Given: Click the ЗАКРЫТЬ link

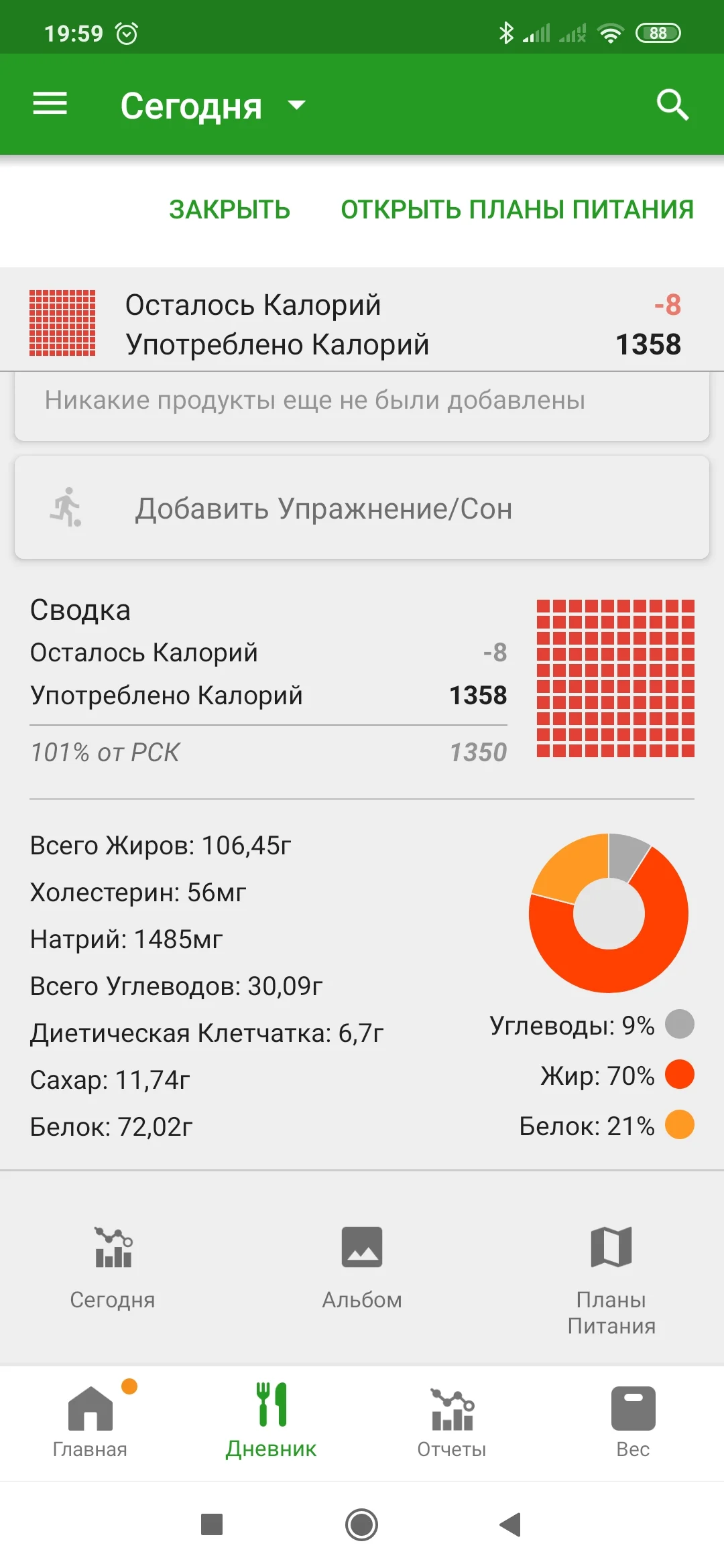Looking at the screenshot, I should point(231,209).
